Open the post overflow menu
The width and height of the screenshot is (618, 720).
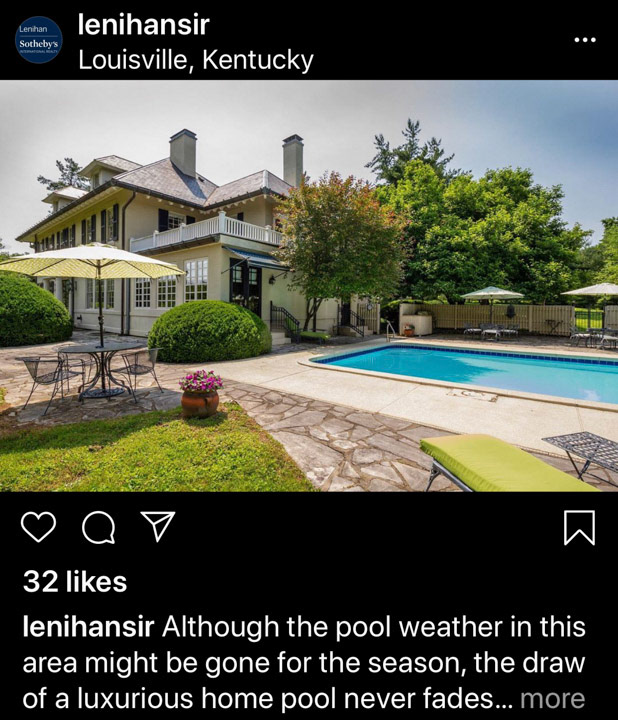(x=585, y=39)
